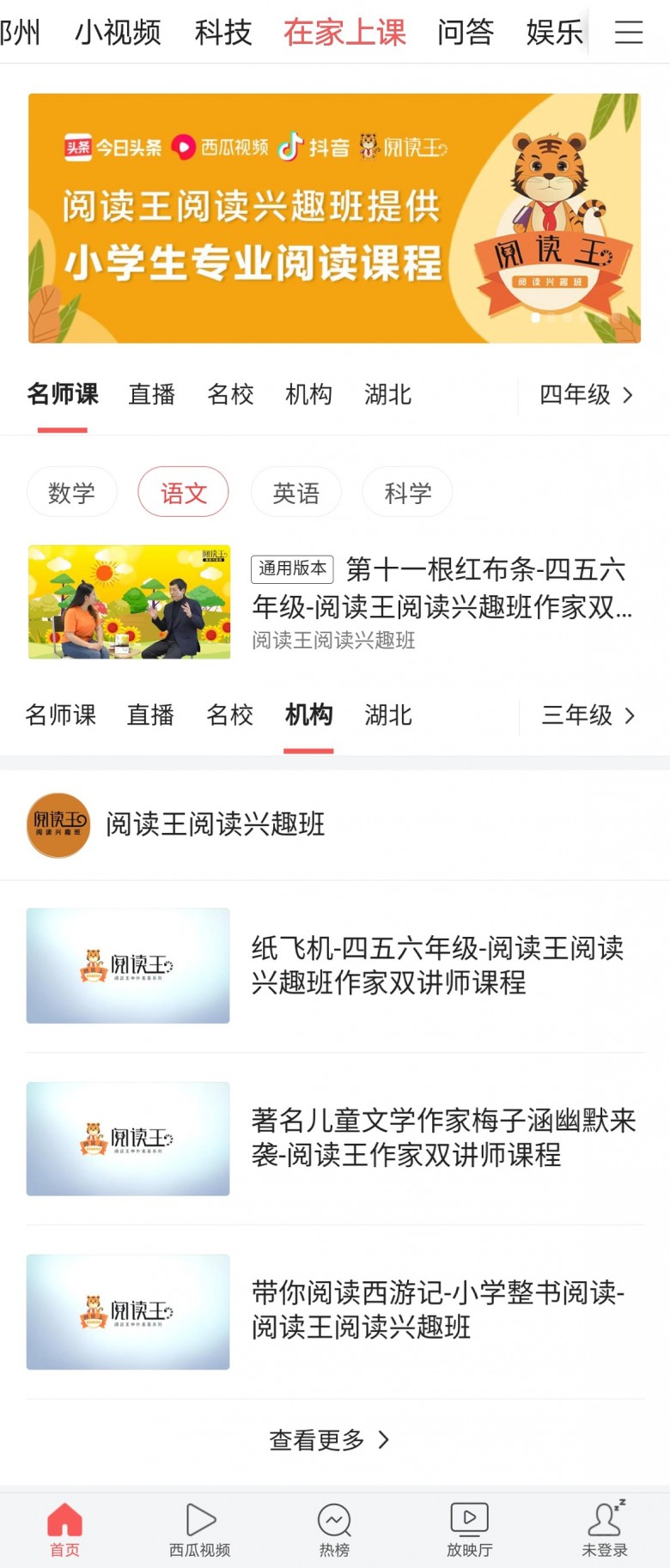Open the 阅读王阅读兴趣班 institution header
The width and height of the screenshot is (670, 1568).
[x=215, y=824]
